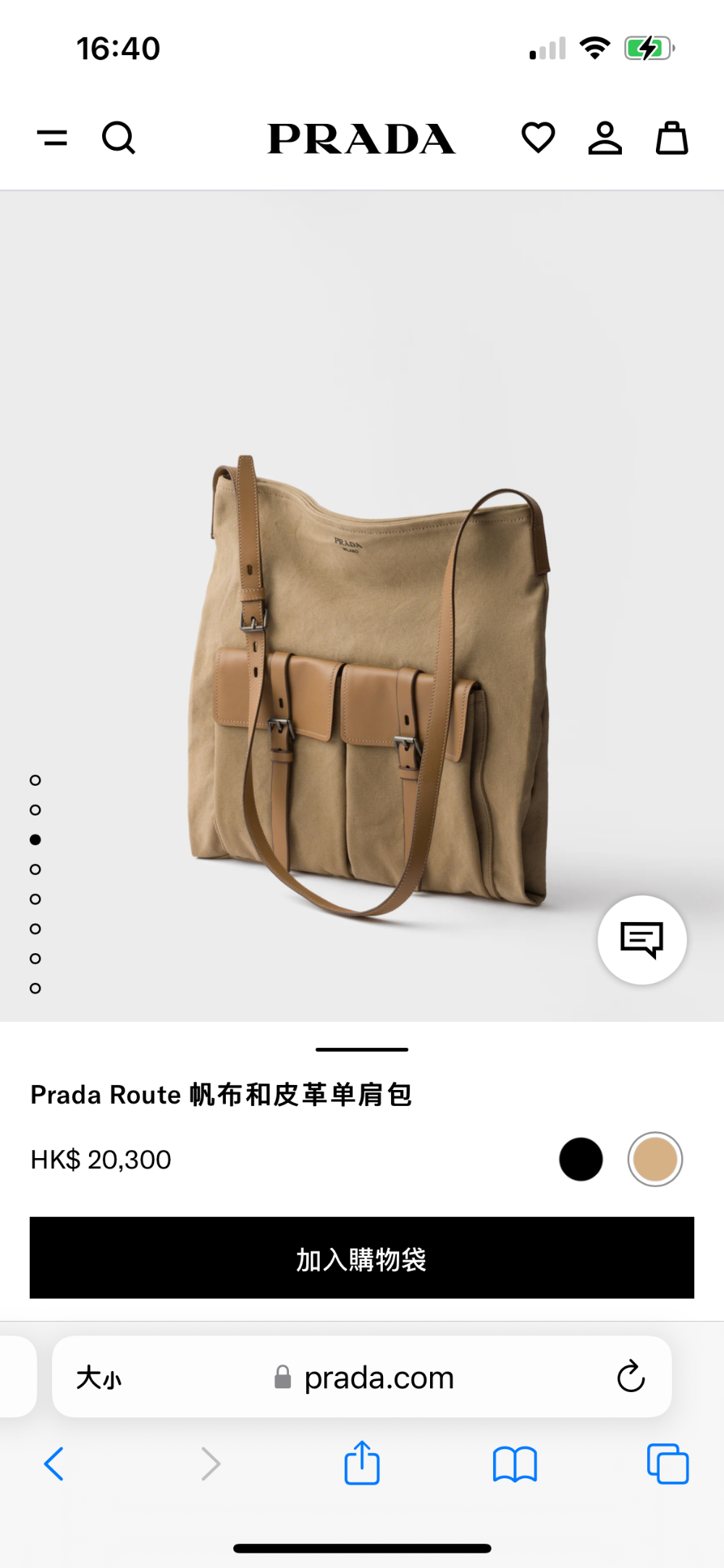Tap 加入購物袋 to add to bag

(x=362, y=1258)
